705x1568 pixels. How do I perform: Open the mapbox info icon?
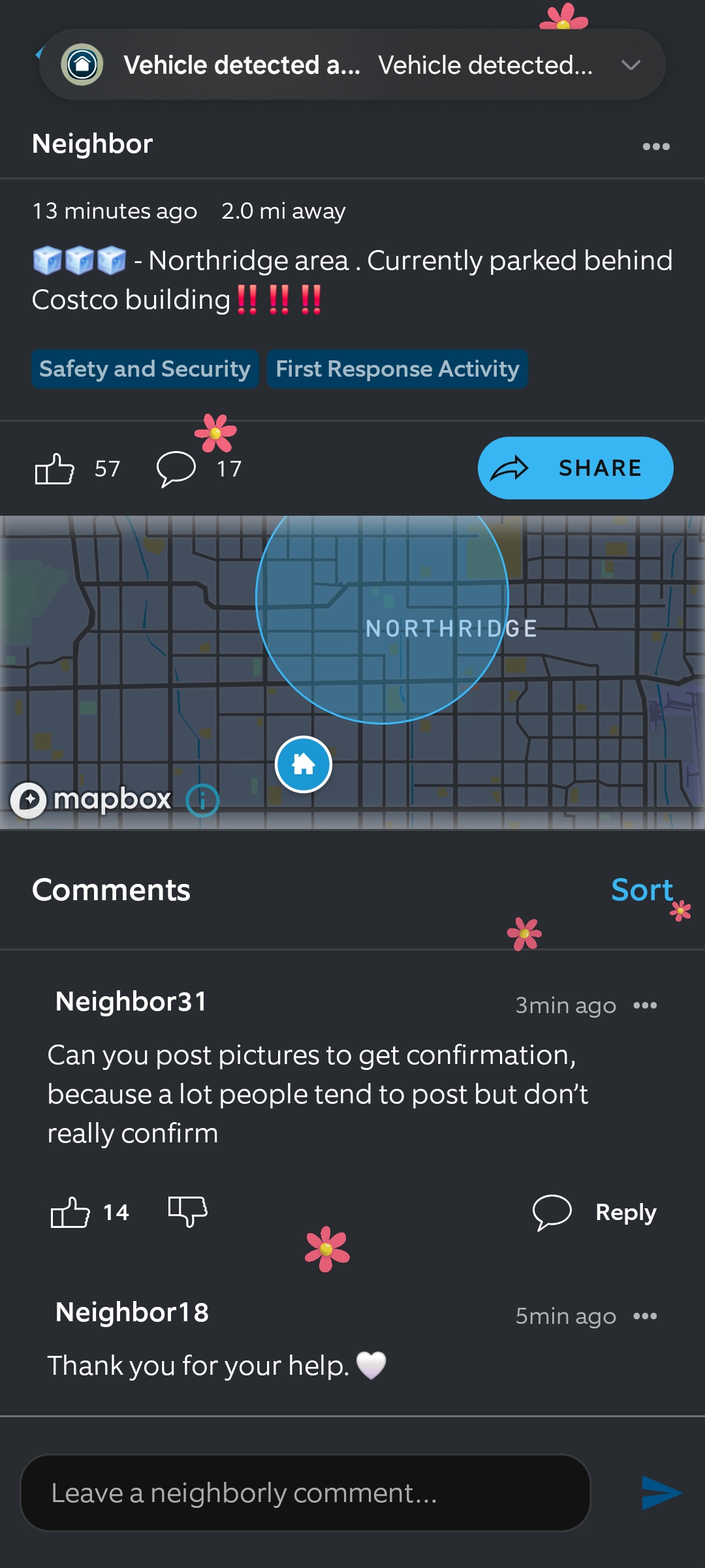(x=202, y=800)
